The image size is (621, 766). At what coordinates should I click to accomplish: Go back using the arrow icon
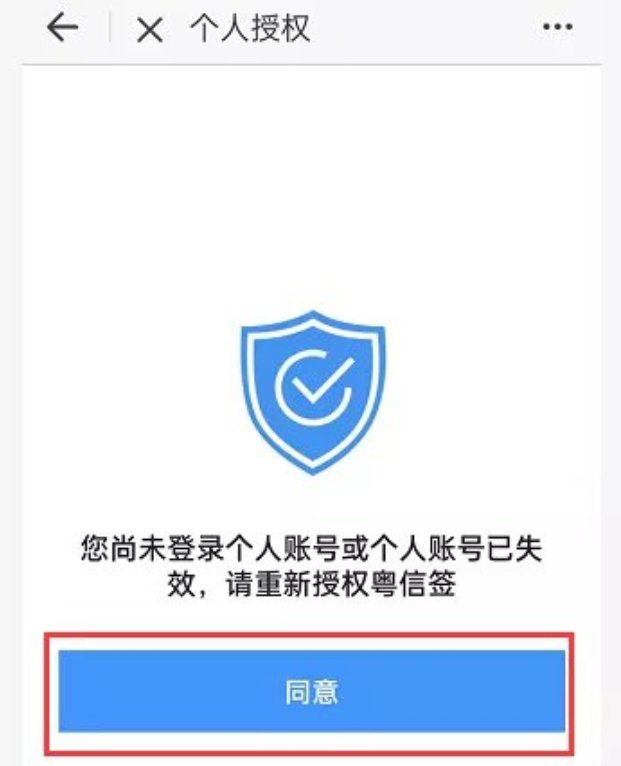tap(62, 28)
